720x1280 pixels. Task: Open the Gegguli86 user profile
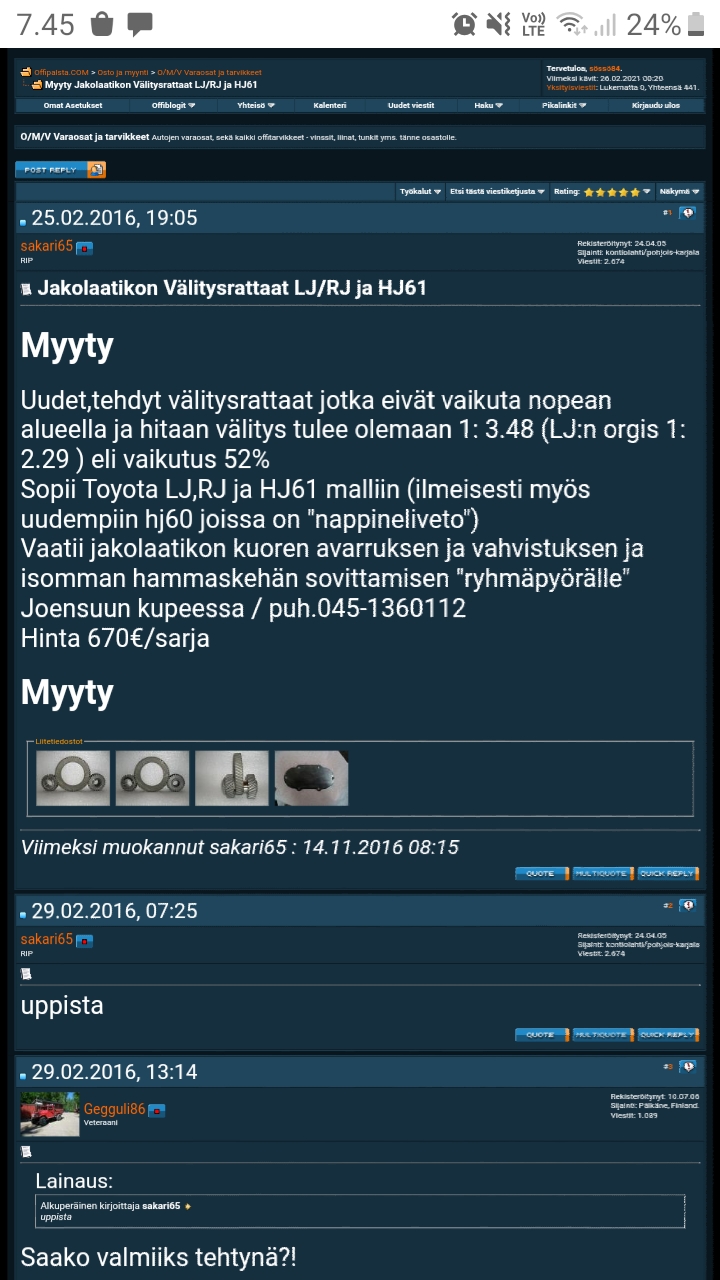click(114, 1109)
